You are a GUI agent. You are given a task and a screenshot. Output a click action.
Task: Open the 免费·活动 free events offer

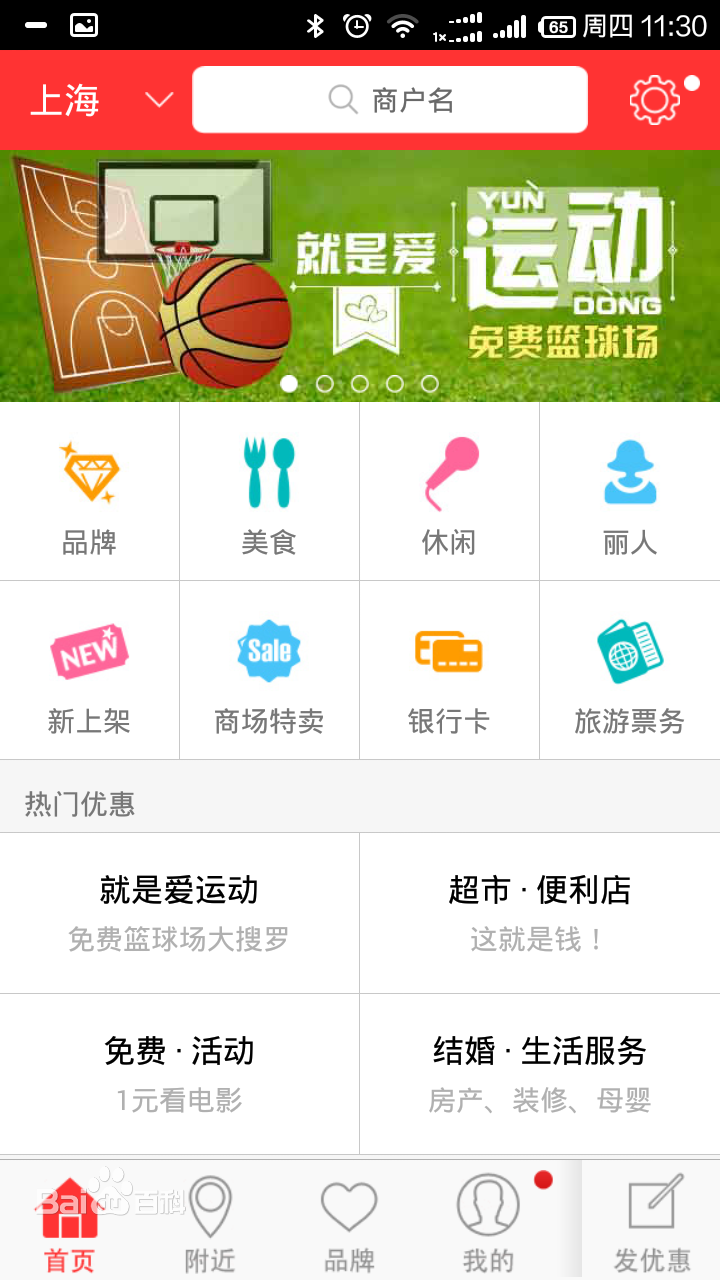(x=180, y=1072)
